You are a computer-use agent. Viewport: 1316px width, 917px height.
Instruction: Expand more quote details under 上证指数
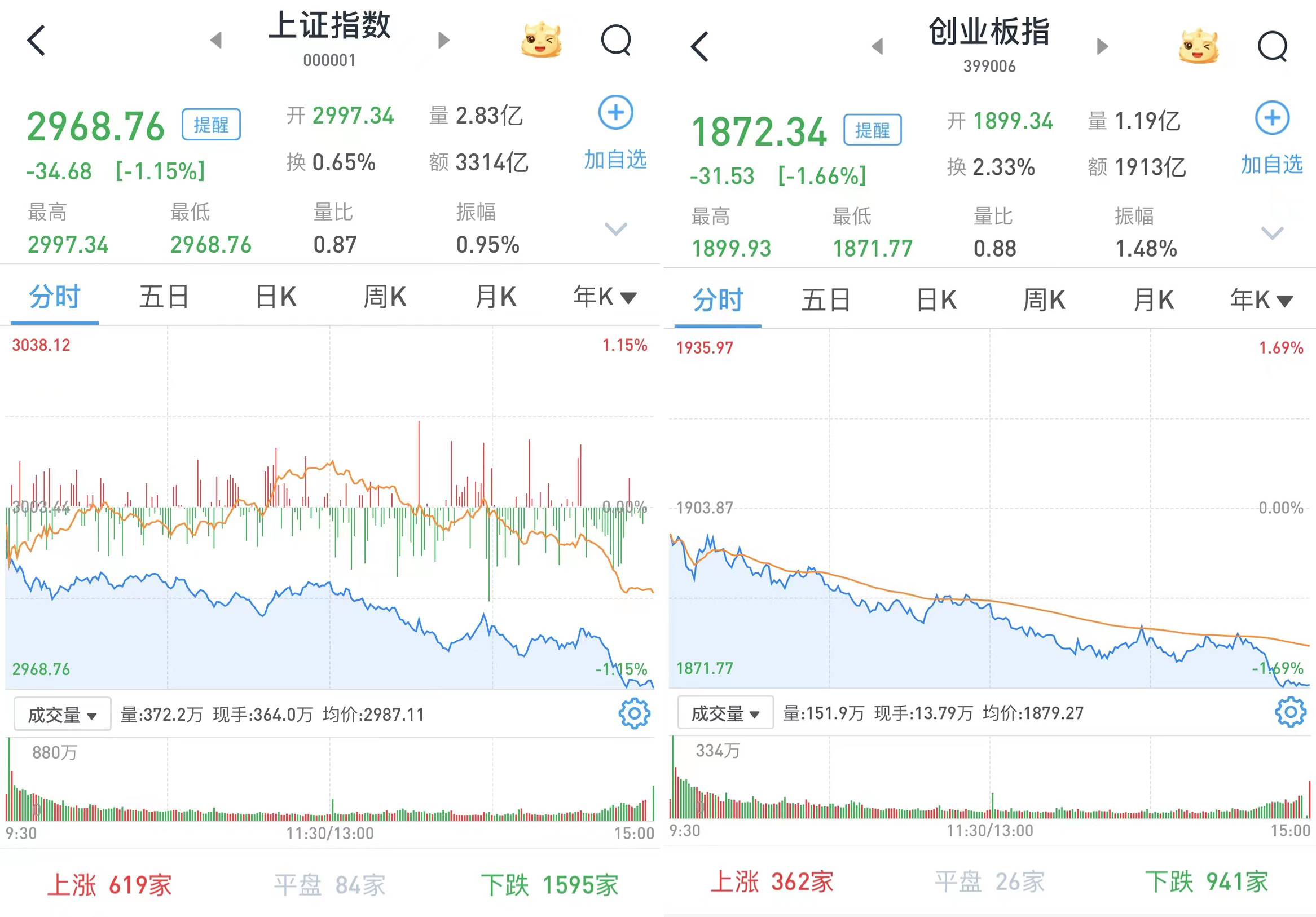point(615,229)
